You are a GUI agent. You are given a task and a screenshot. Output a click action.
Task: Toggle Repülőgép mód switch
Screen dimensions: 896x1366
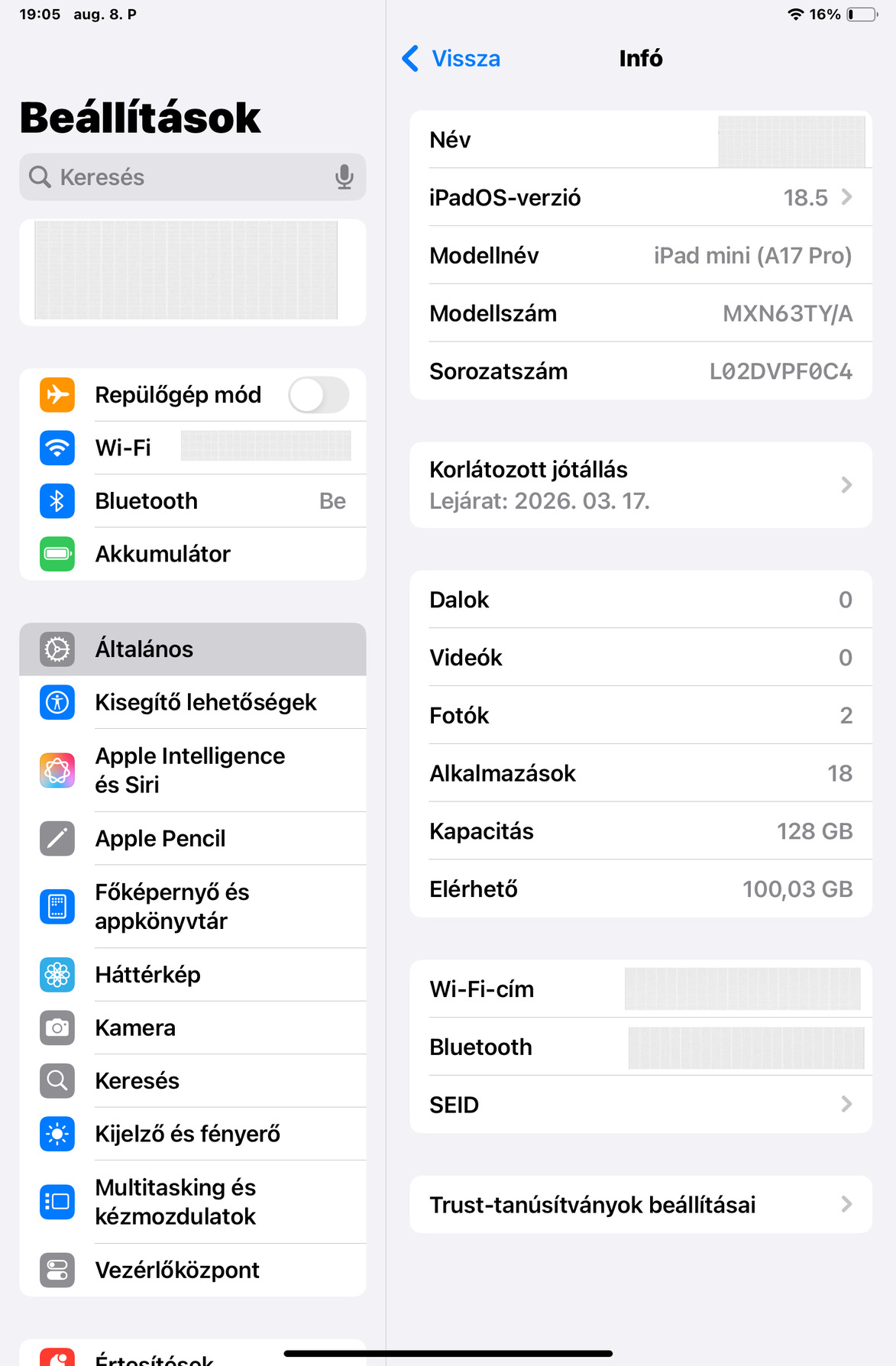319,396
